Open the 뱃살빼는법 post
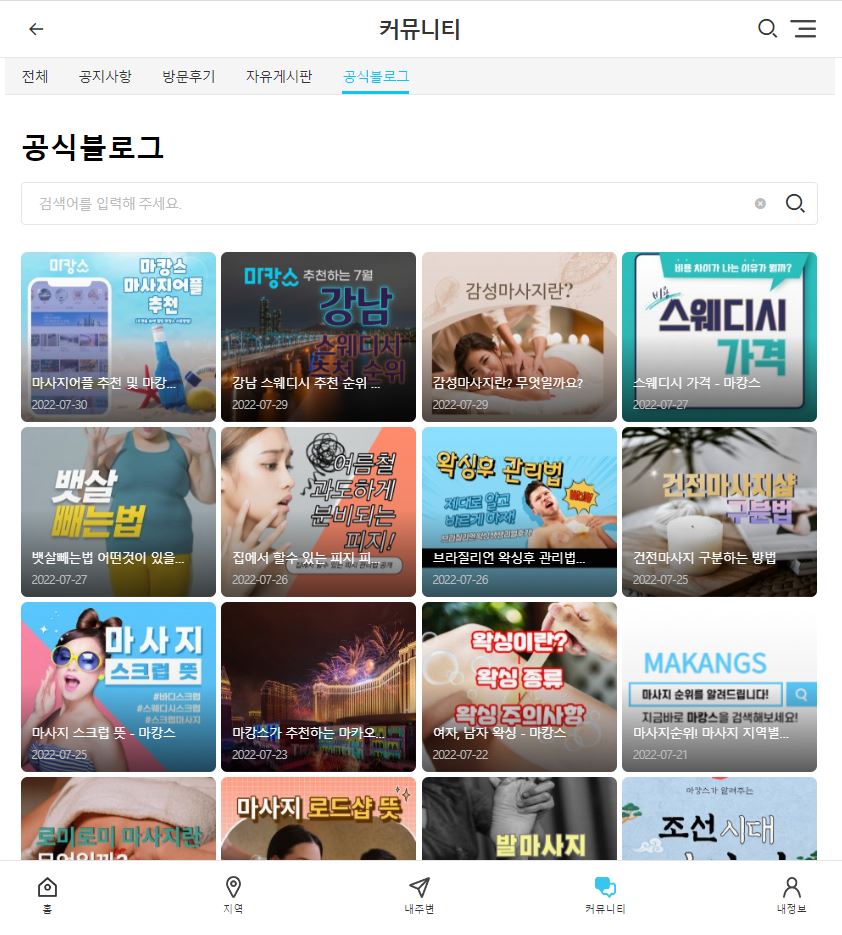Viewport: 842px width, 935px height. click(x=118, y=511)
